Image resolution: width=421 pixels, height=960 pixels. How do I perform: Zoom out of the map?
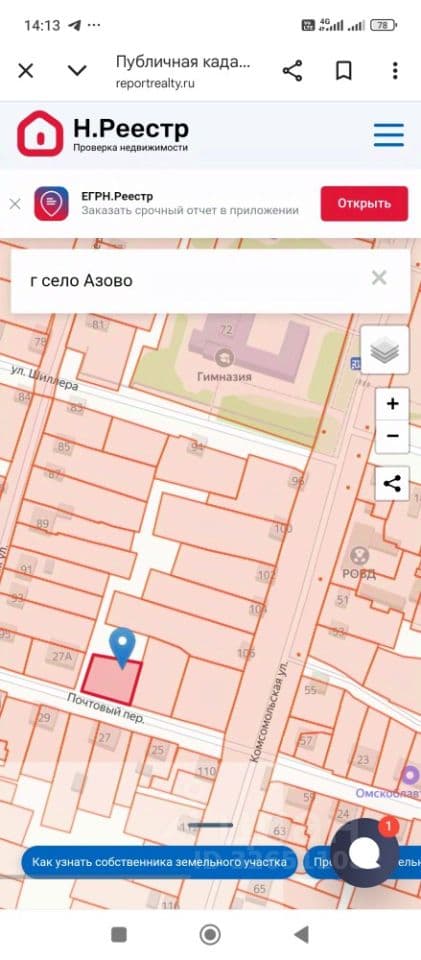(392, 437)
